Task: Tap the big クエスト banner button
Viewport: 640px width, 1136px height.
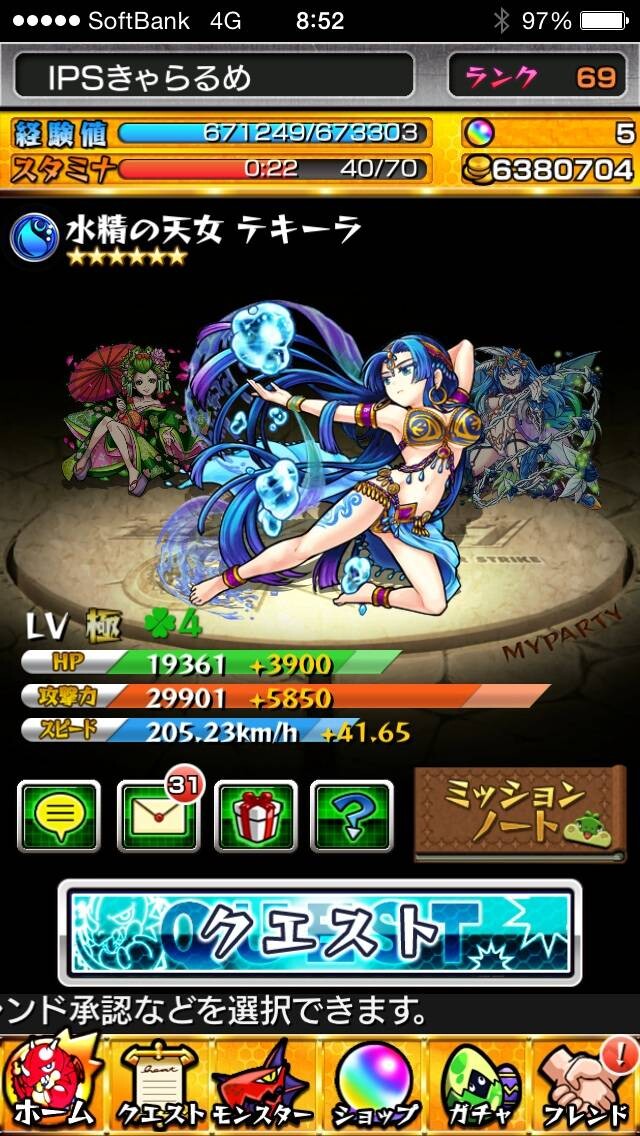Action: (x=320, y=932)
